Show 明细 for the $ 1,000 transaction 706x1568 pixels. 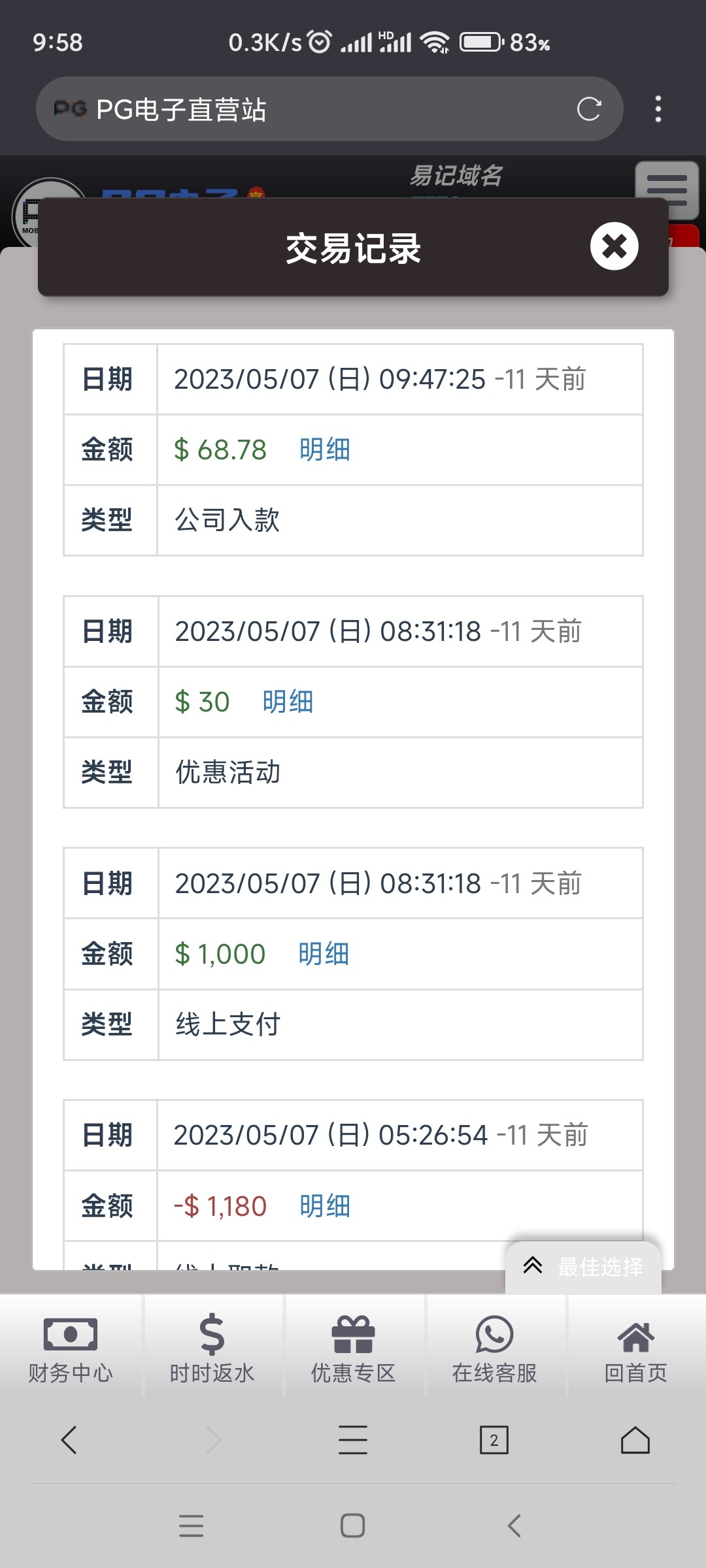(x=324, y=955)
